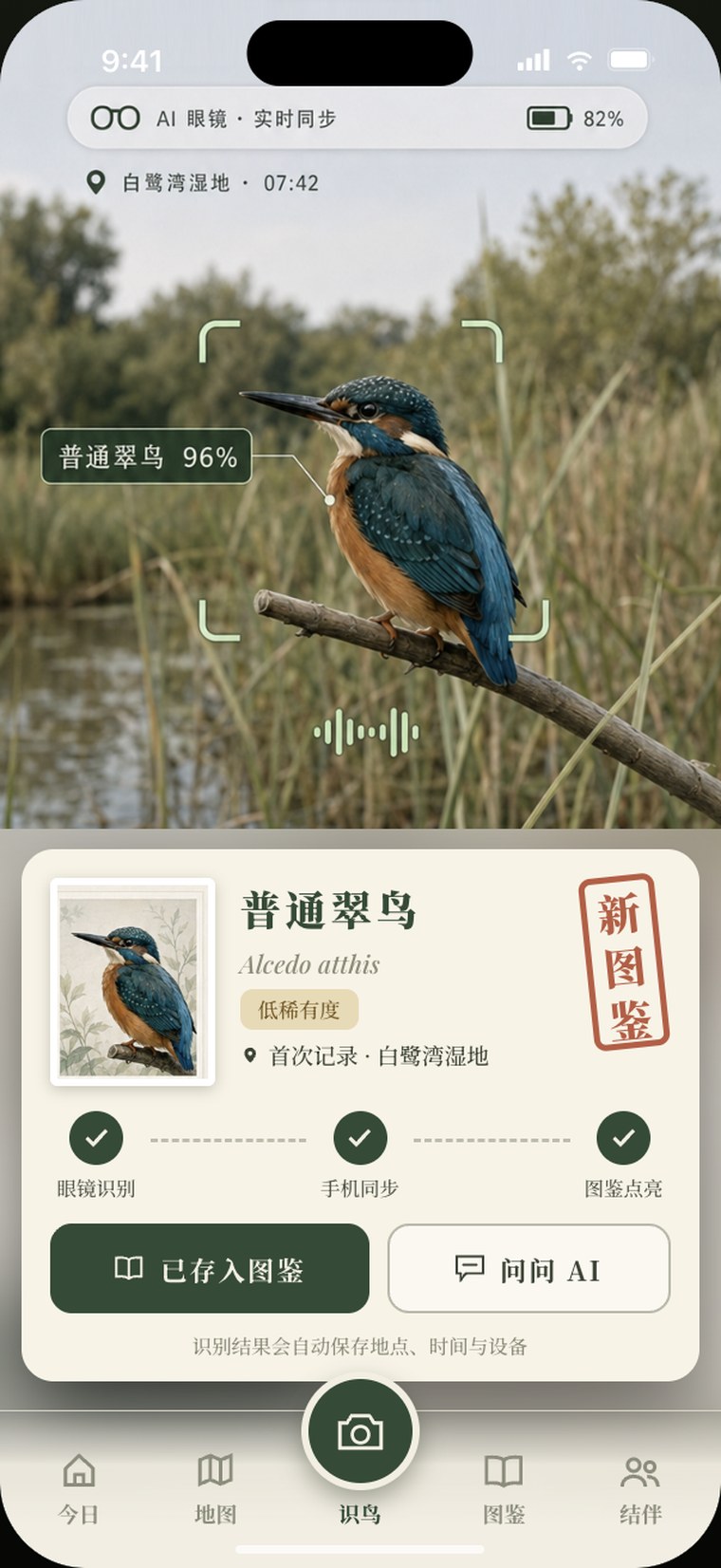The height and width of the screenshot is (1568, 721).
Task: Tap the camera 识鸟 button
Action: 360,1432
